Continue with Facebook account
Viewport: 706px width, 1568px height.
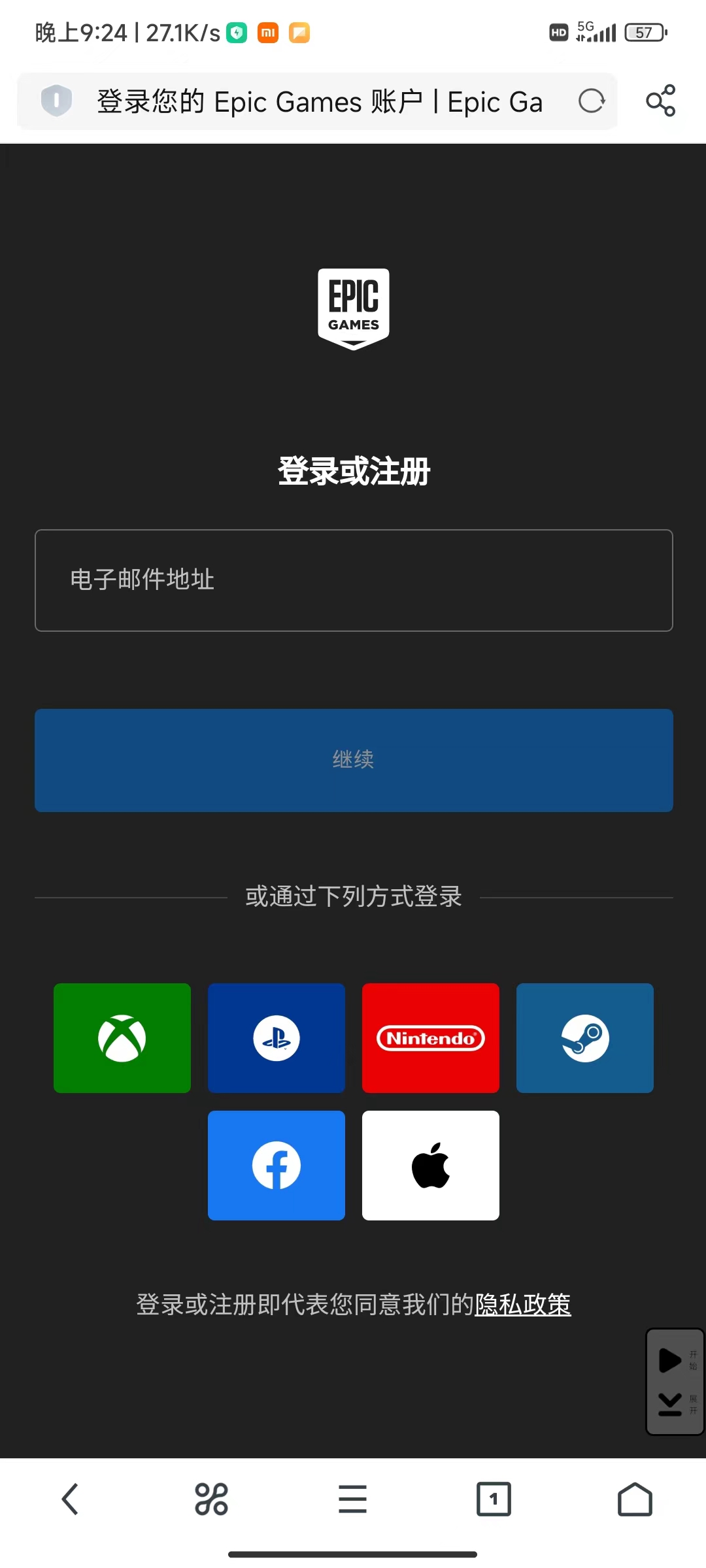point(277,1166)
